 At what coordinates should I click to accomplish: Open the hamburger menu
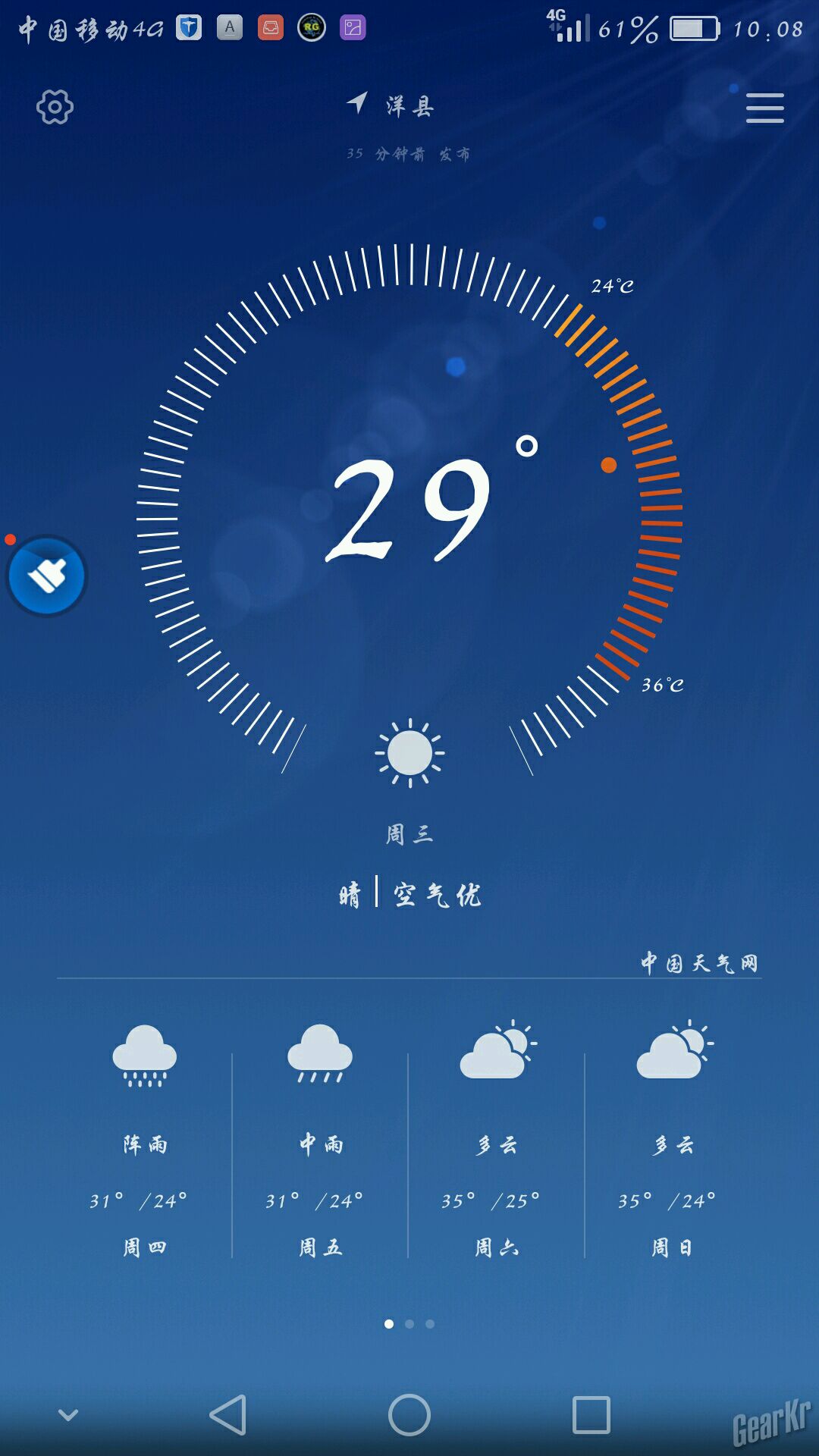tap(764, 108)
